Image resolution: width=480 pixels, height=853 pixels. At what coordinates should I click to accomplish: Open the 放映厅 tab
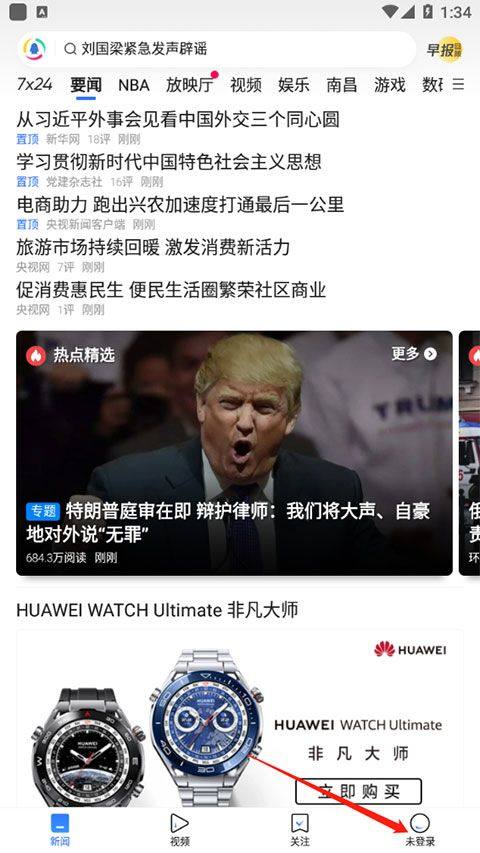189,84
